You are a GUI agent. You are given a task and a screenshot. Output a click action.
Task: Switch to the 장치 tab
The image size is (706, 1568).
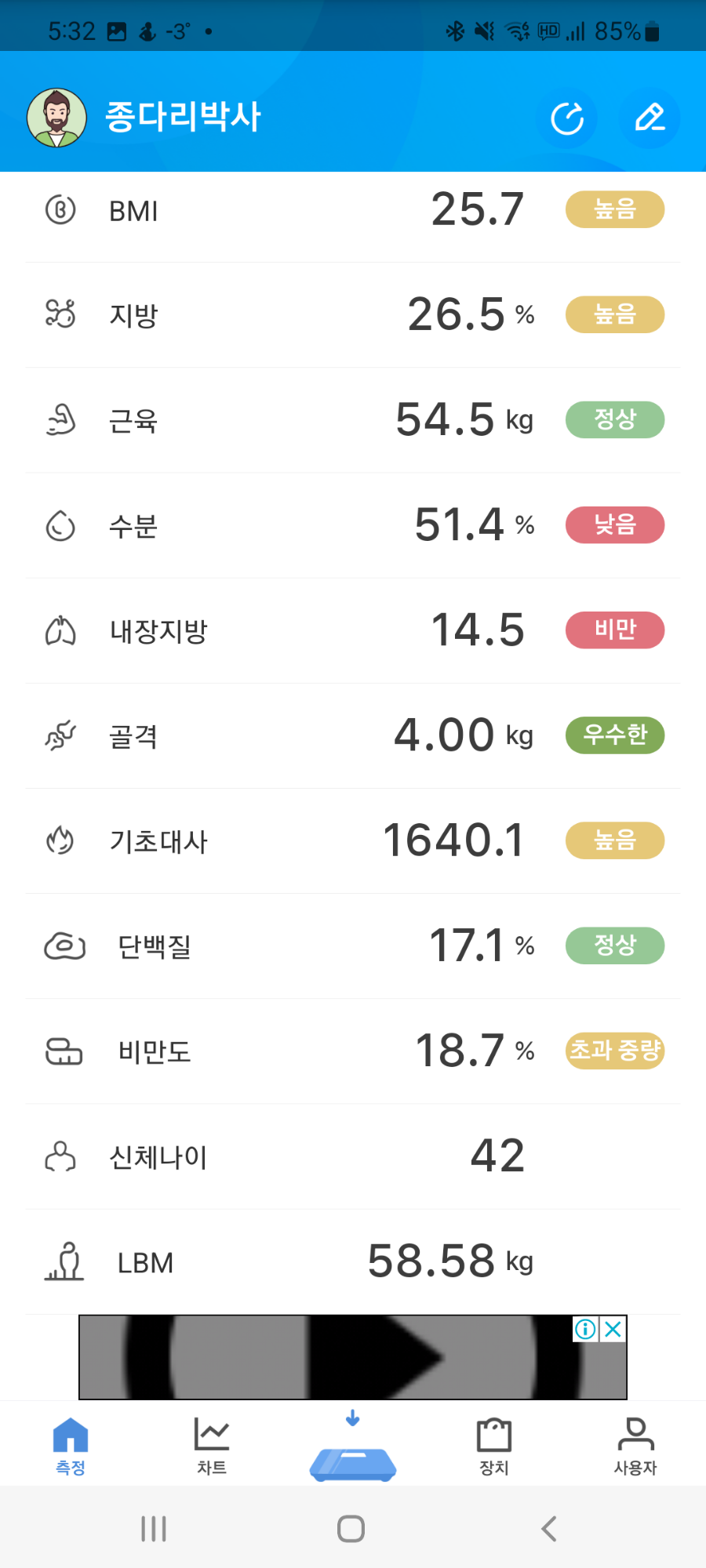(494, 1446)
